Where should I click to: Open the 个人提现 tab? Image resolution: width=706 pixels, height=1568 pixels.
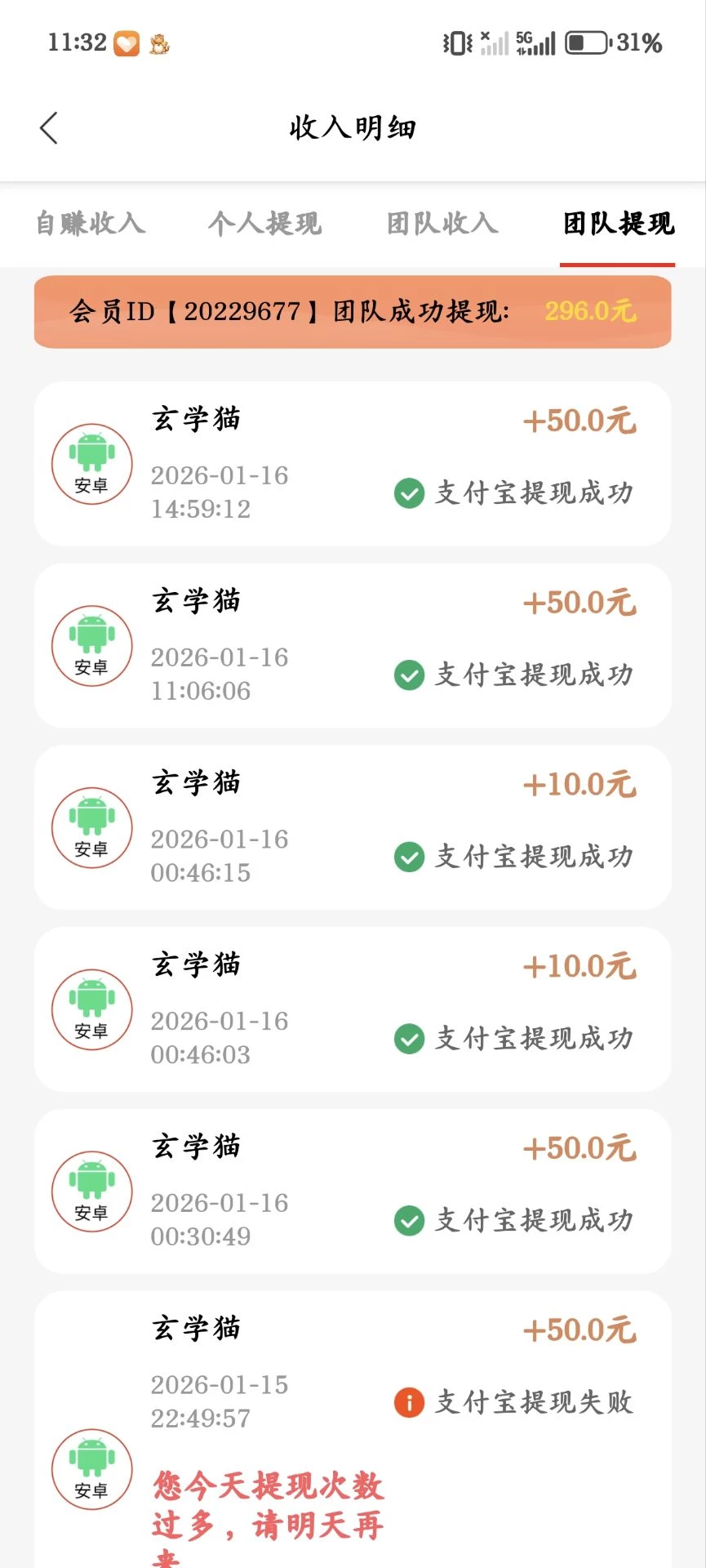tap(265, 223)
